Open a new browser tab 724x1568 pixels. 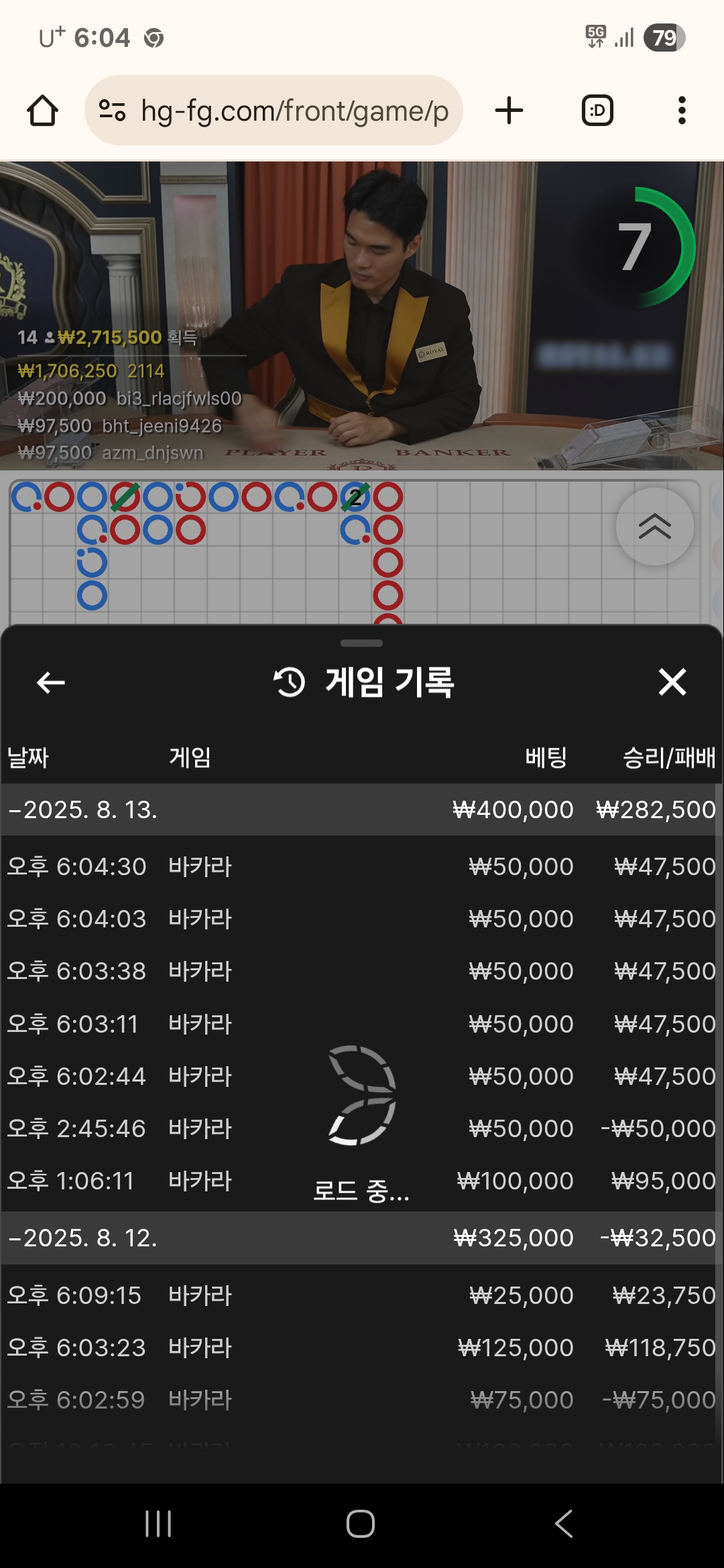(509, 111)
